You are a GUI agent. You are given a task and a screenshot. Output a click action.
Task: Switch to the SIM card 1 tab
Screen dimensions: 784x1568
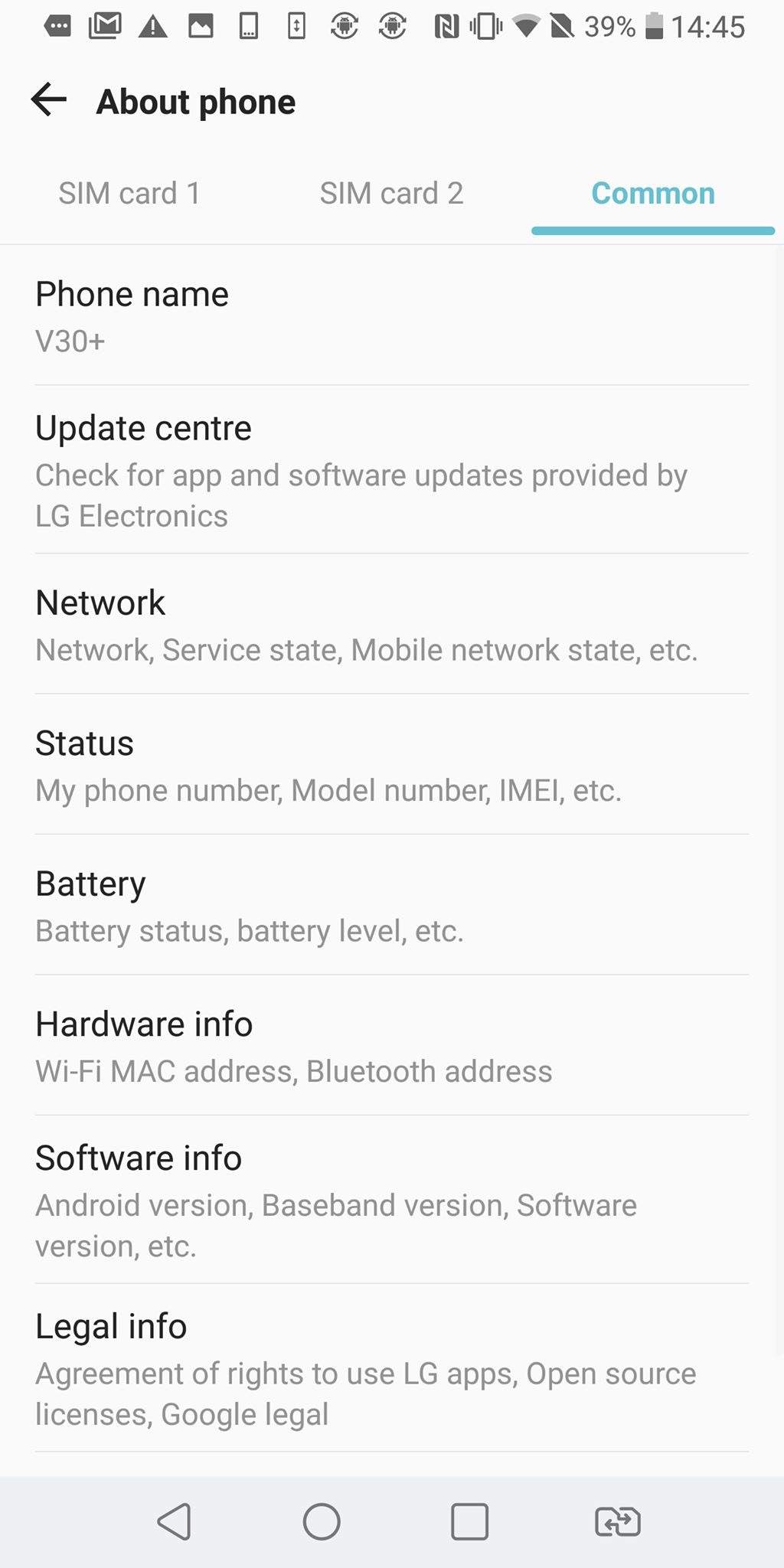pos(129,194)
